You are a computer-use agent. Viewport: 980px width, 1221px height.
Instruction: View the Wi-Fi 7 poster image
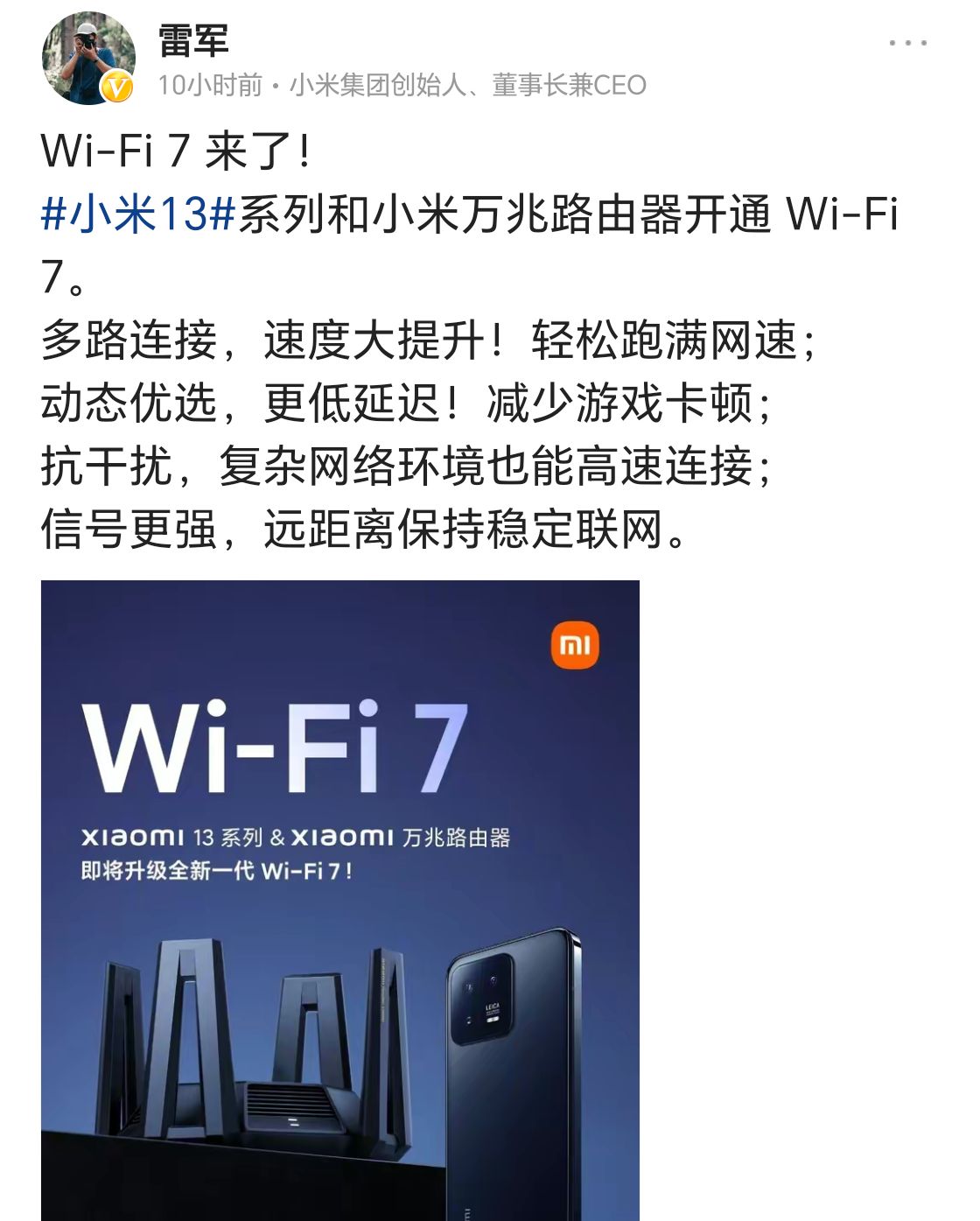tap(339, 900)
